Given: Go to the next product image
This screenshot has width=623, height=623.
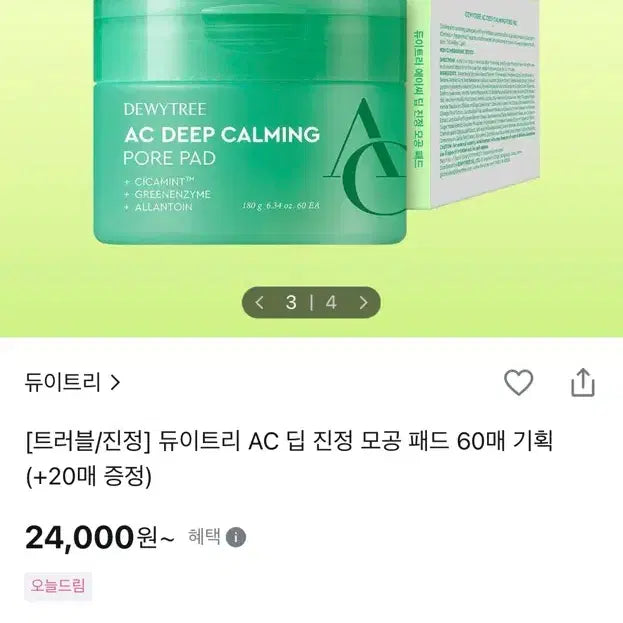Looking at the screenshot, I should [363, 302].
